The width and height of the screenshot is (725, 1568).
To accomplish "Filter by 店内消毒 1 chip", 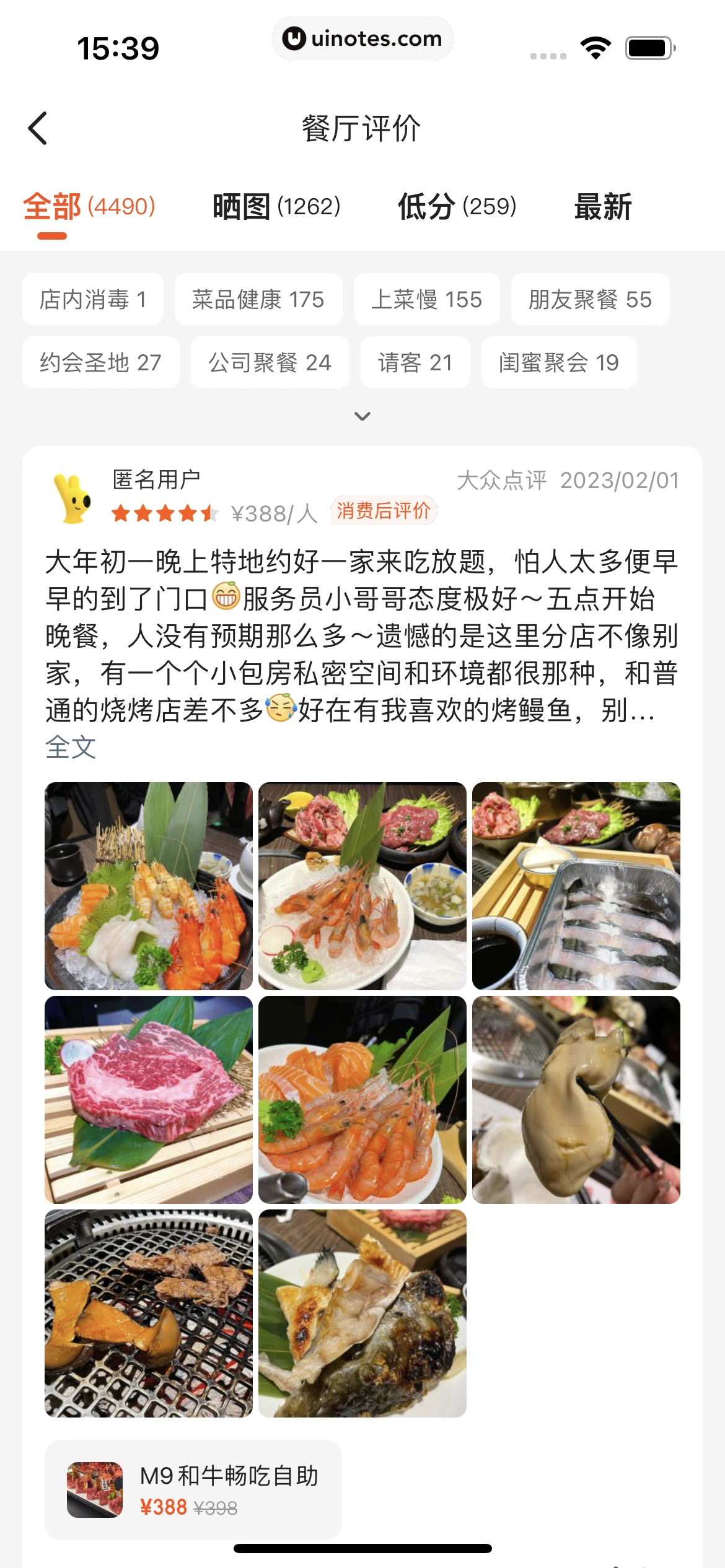I will click(93, 300).
